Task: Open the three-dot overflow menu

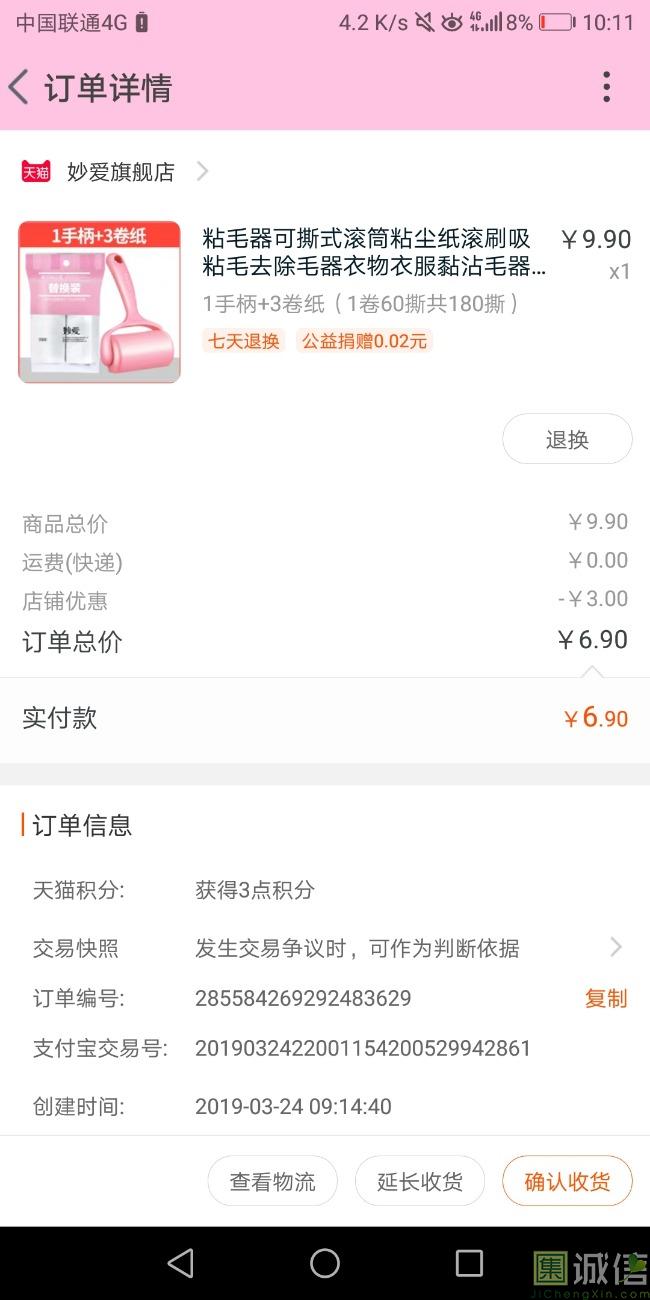Action: coord(606,88)
